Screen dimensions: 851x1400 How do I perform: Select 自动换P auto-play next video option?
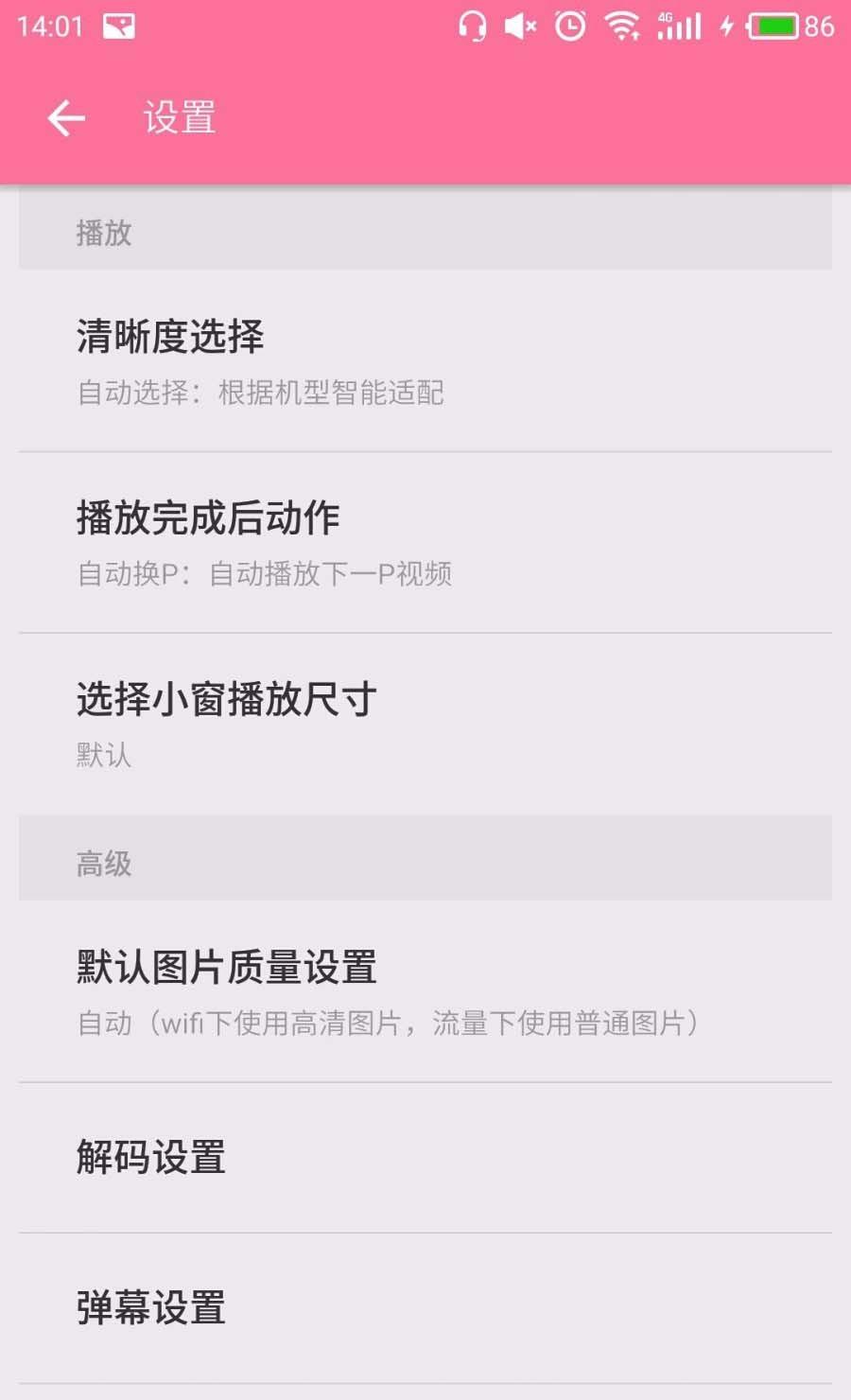pyautogui.click(x=265, y=573)
